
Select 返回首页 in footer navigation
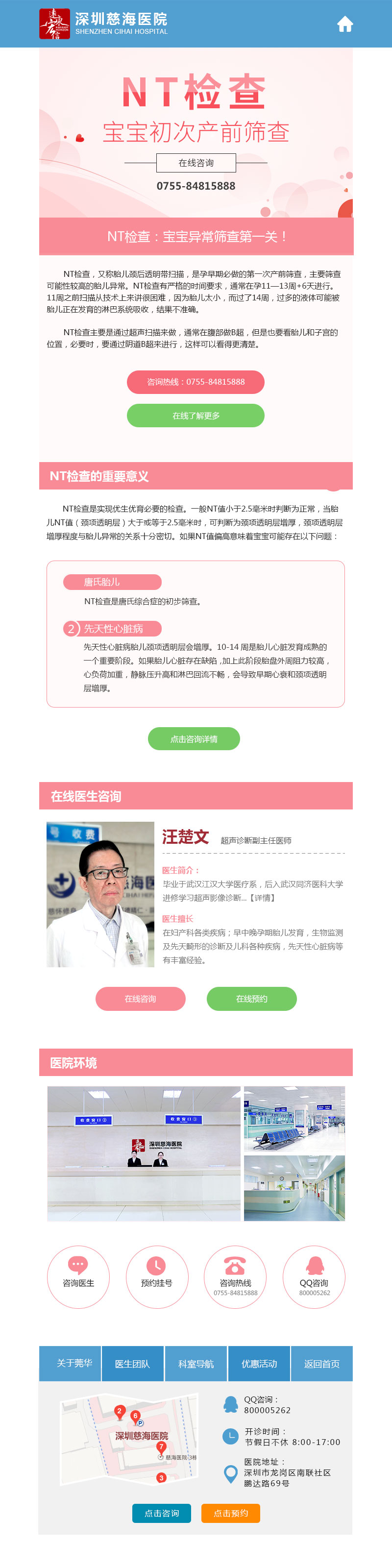pyautogui.click(x=322, y=1364)
